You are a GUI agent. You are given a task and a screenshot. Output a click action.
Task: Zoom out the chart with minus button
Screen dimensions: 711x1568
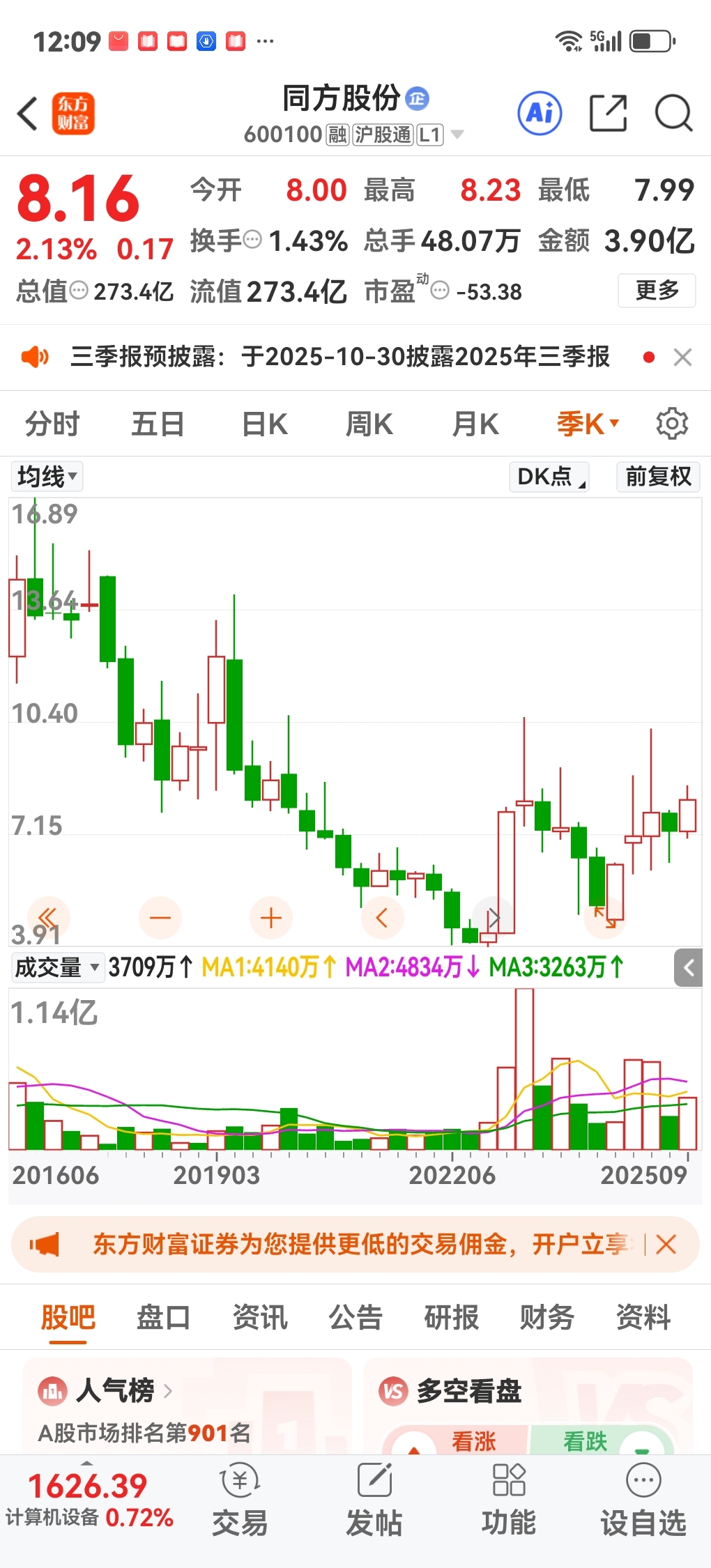[x=160, y=918]
